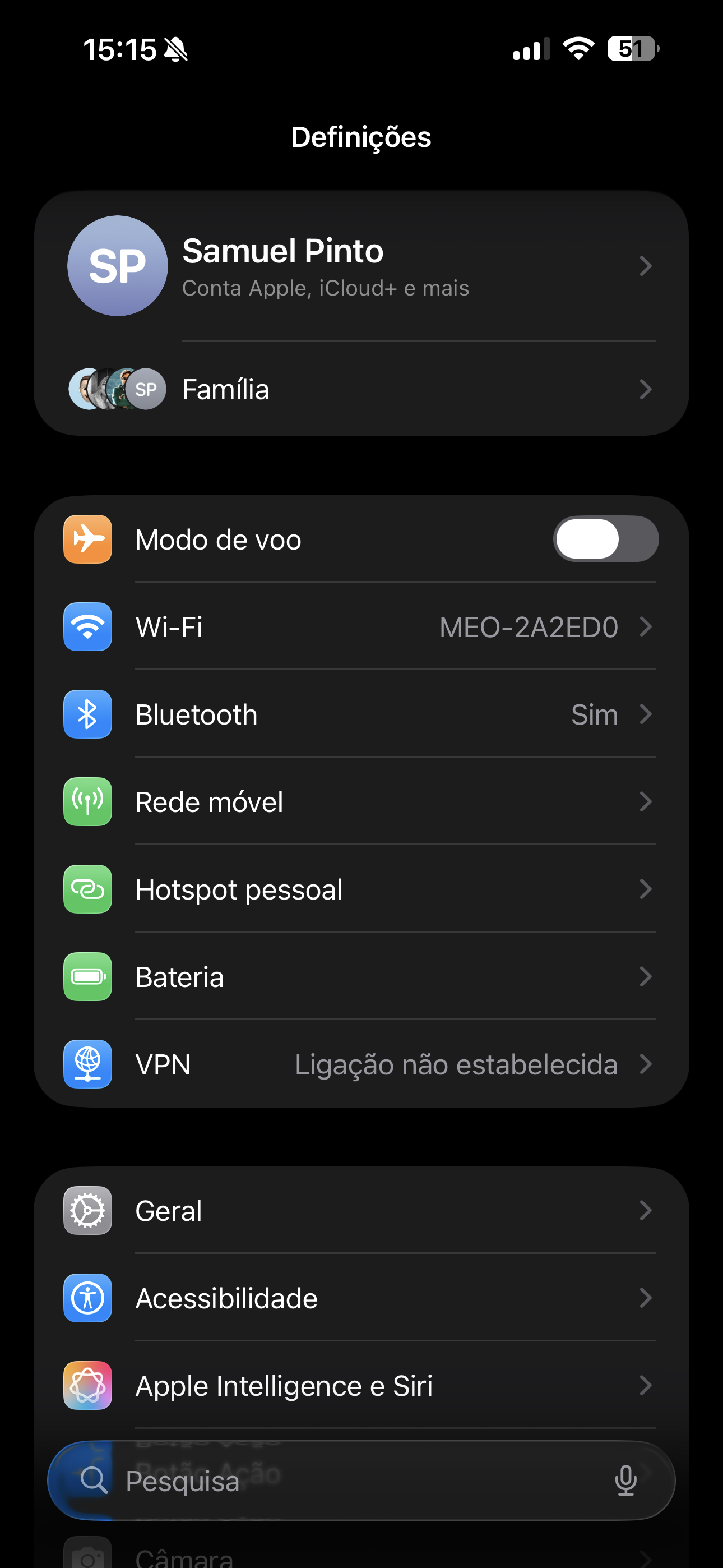723x1568 pixels.
Task: Open Acessibilidade settings
Action: [360, 1298]
